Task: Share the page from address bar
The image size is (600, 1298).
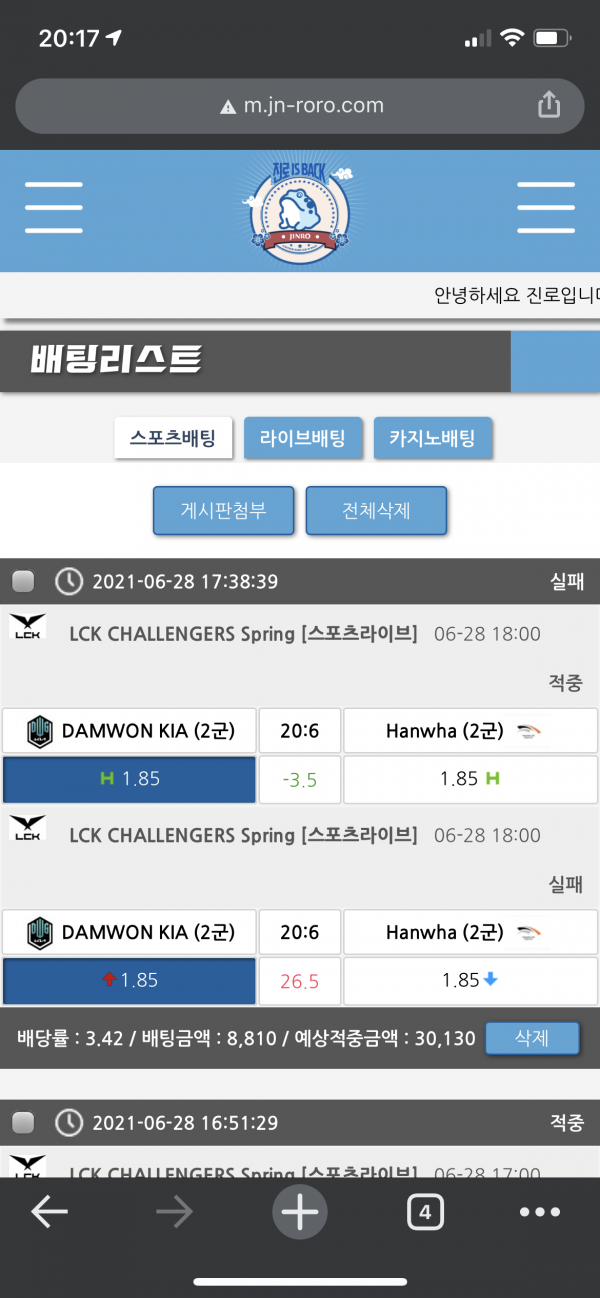Action: (549, 105)
